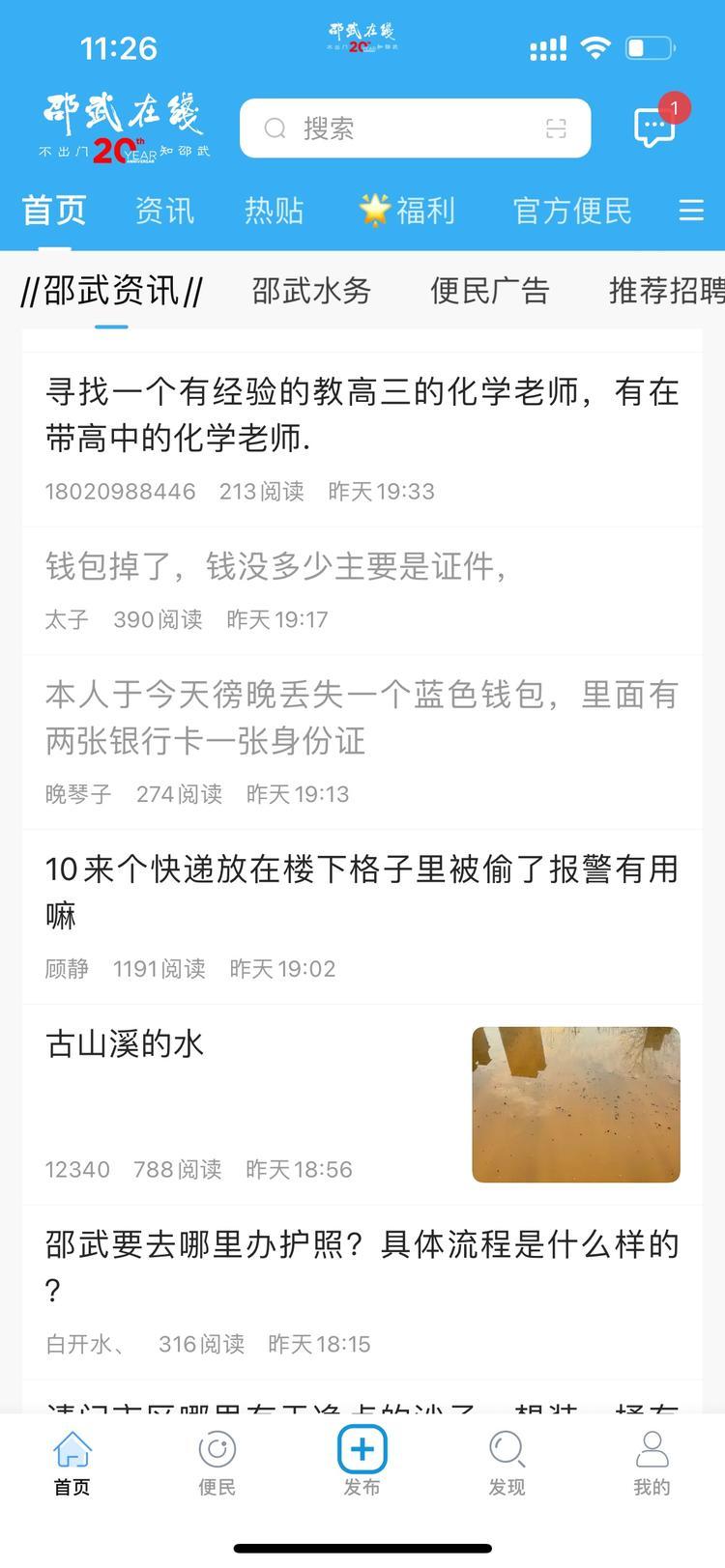Go to the 发现 bottom tab
This screenshot has height=1568, width=725.
(507, 1464)
